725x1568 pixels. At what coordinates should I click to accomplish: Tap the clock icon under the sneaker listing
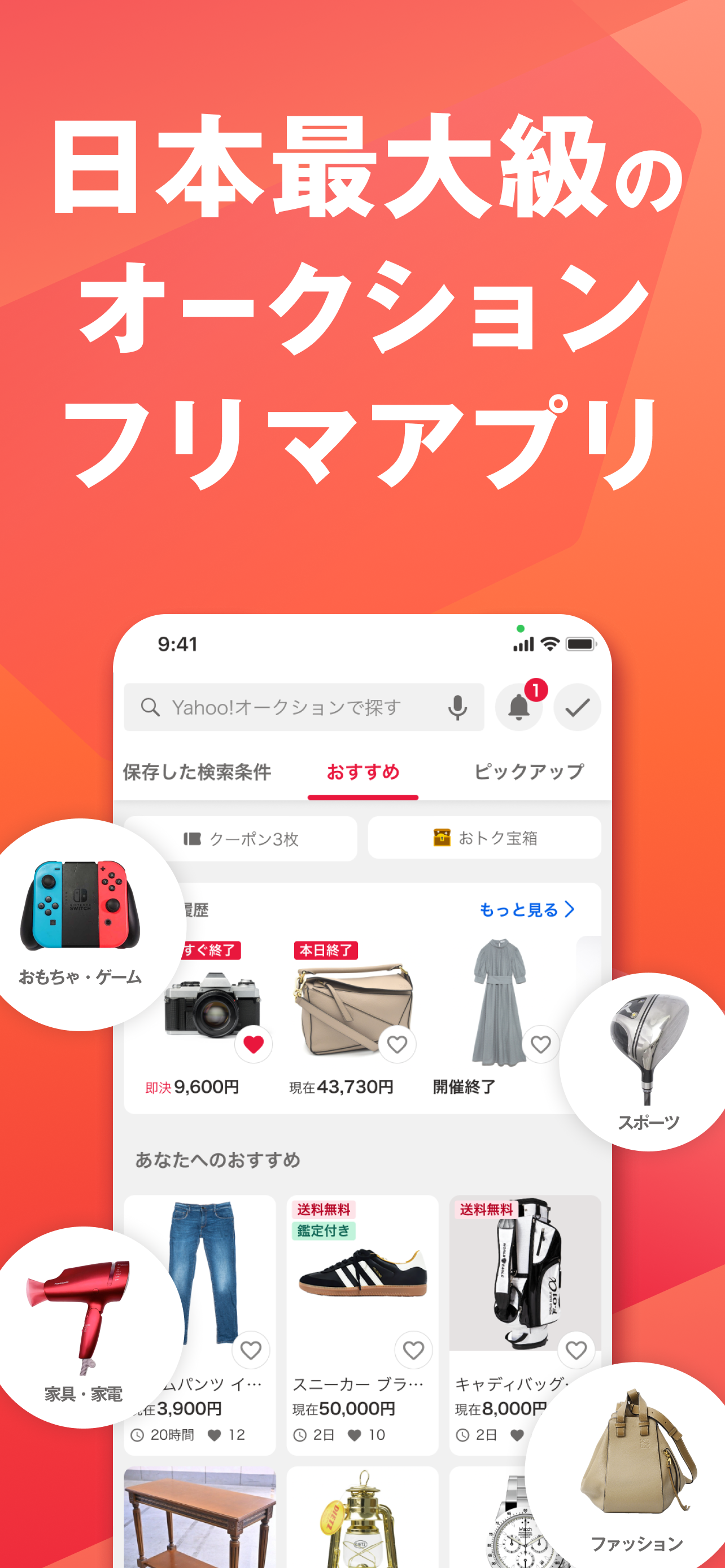click(300, 1434)
